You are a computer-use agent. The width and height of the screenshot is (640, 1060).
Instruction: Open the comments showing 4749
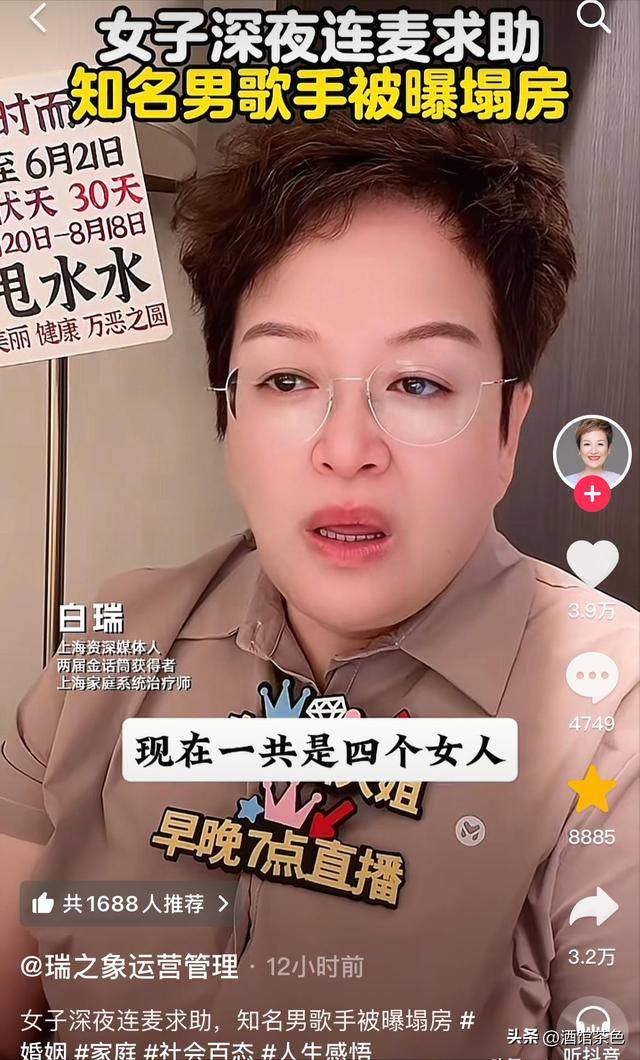pos(592,679)
